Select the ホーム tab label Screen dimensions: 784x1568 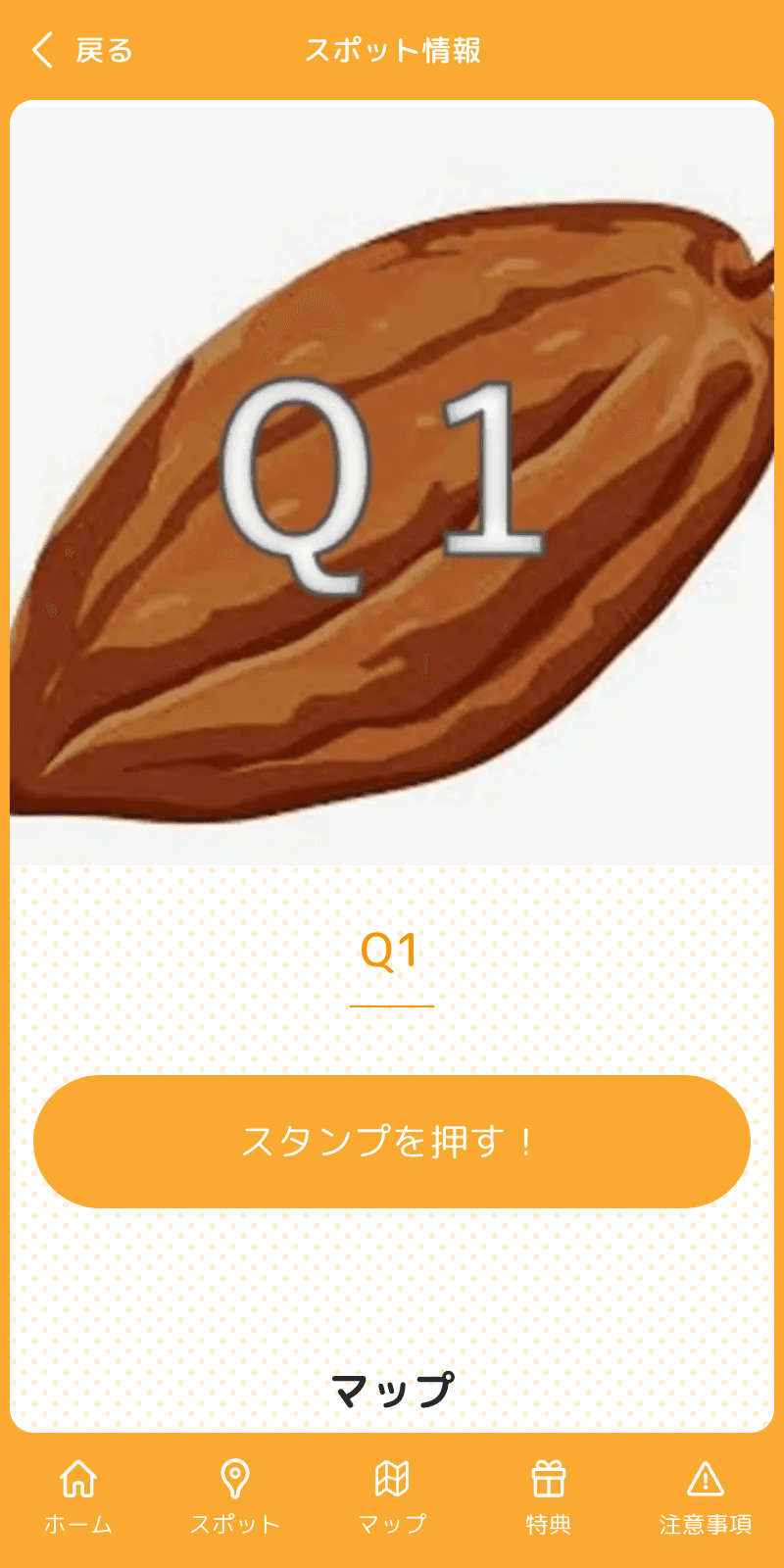[78, 1522]
